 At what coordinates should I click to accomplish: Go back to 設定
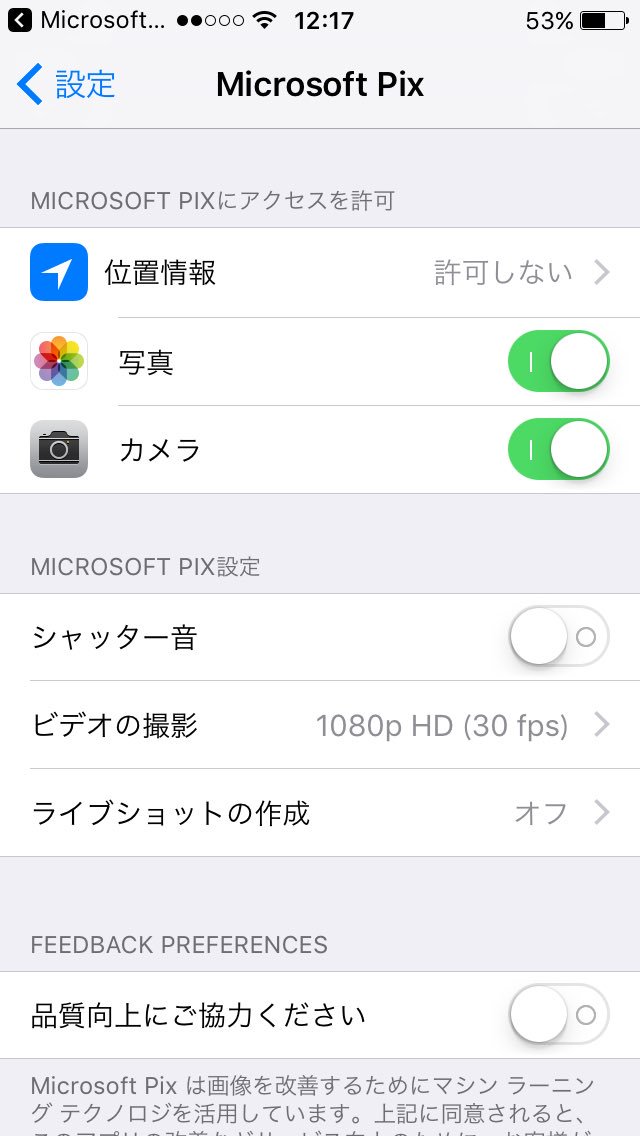(x=66, y=84)
